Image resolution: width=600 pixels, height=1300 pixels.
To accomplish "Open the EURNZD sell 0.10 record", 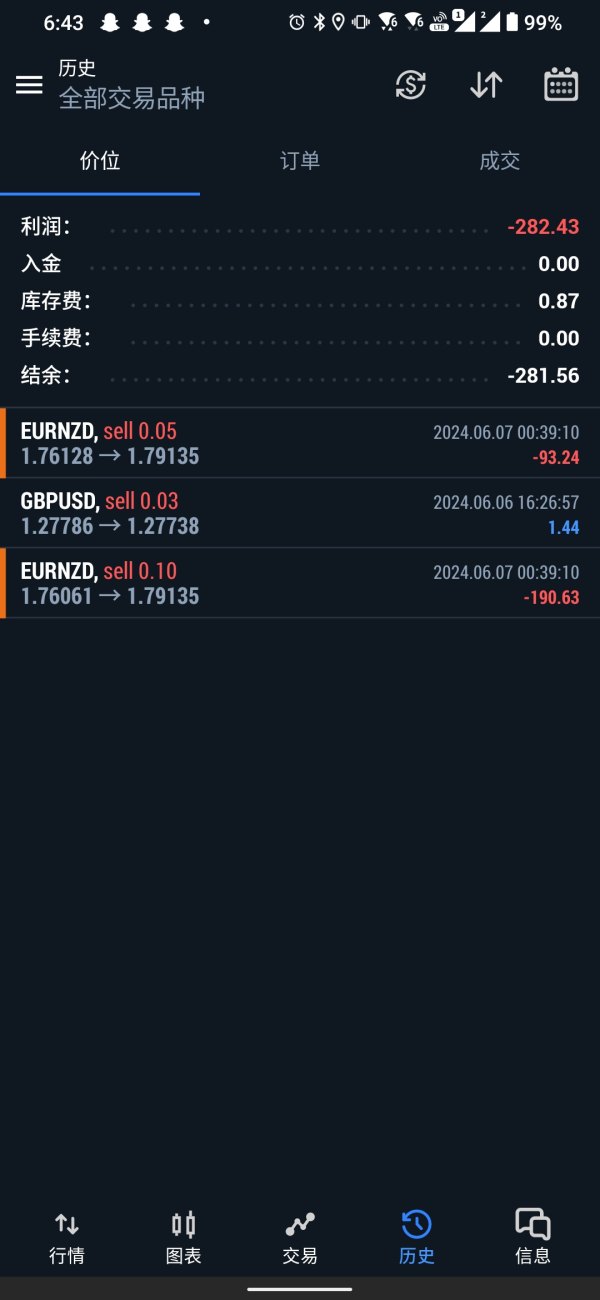I will coord(300,583).
